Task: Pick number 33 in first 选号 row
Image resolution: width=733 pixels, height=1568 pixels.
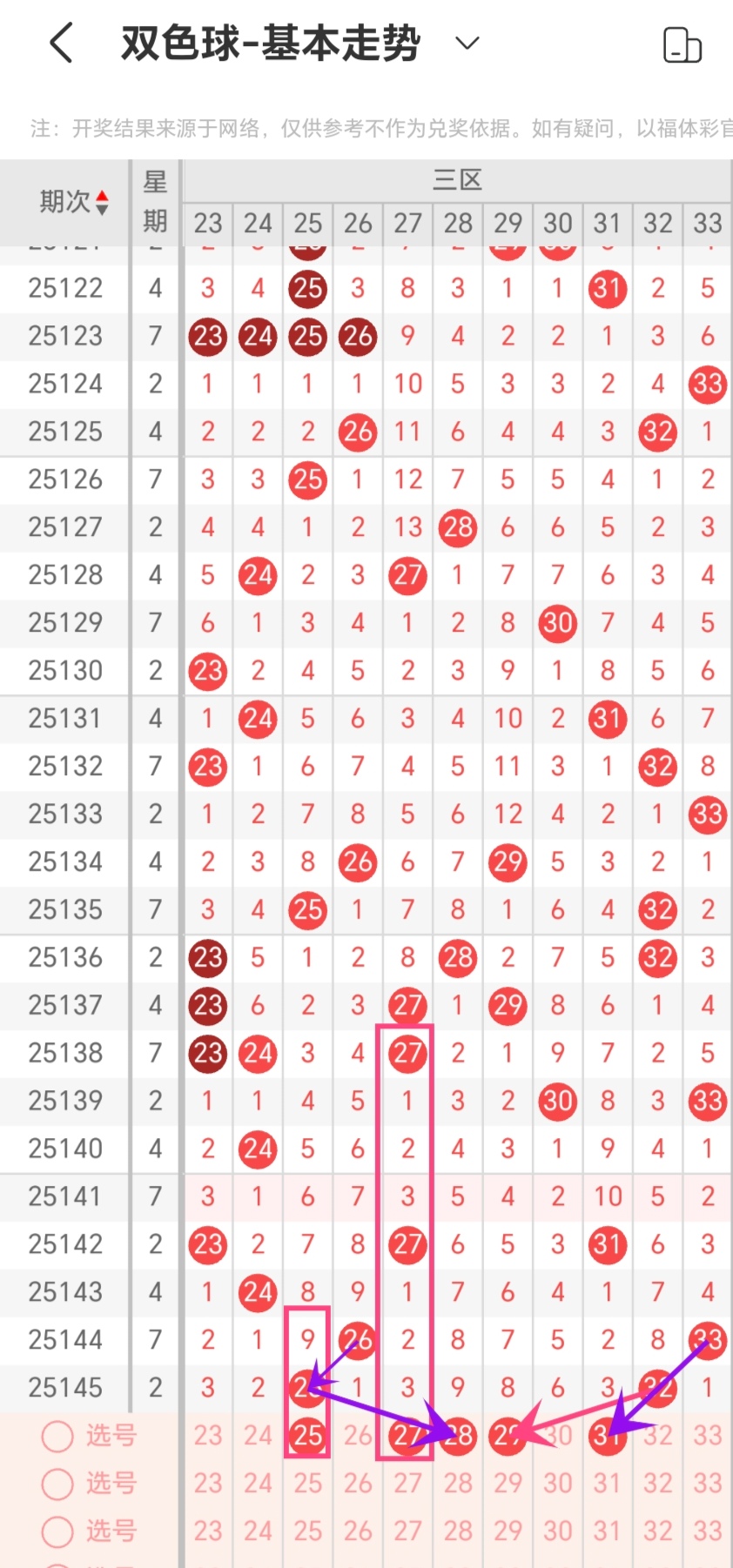Action: (707, 1436)
